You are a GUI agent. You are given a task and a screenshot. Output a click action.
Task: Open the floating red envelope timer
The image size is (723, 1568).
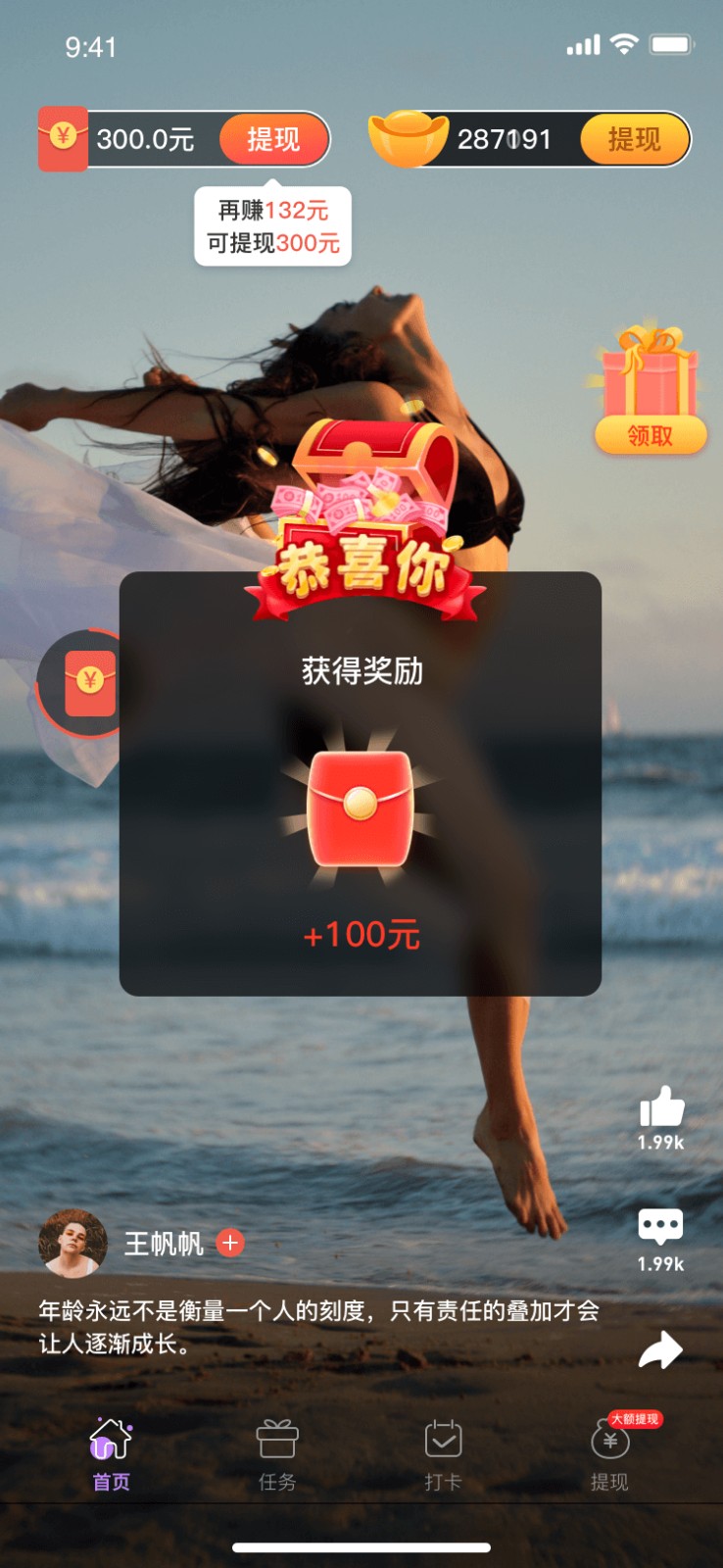(x=86, y=683)
